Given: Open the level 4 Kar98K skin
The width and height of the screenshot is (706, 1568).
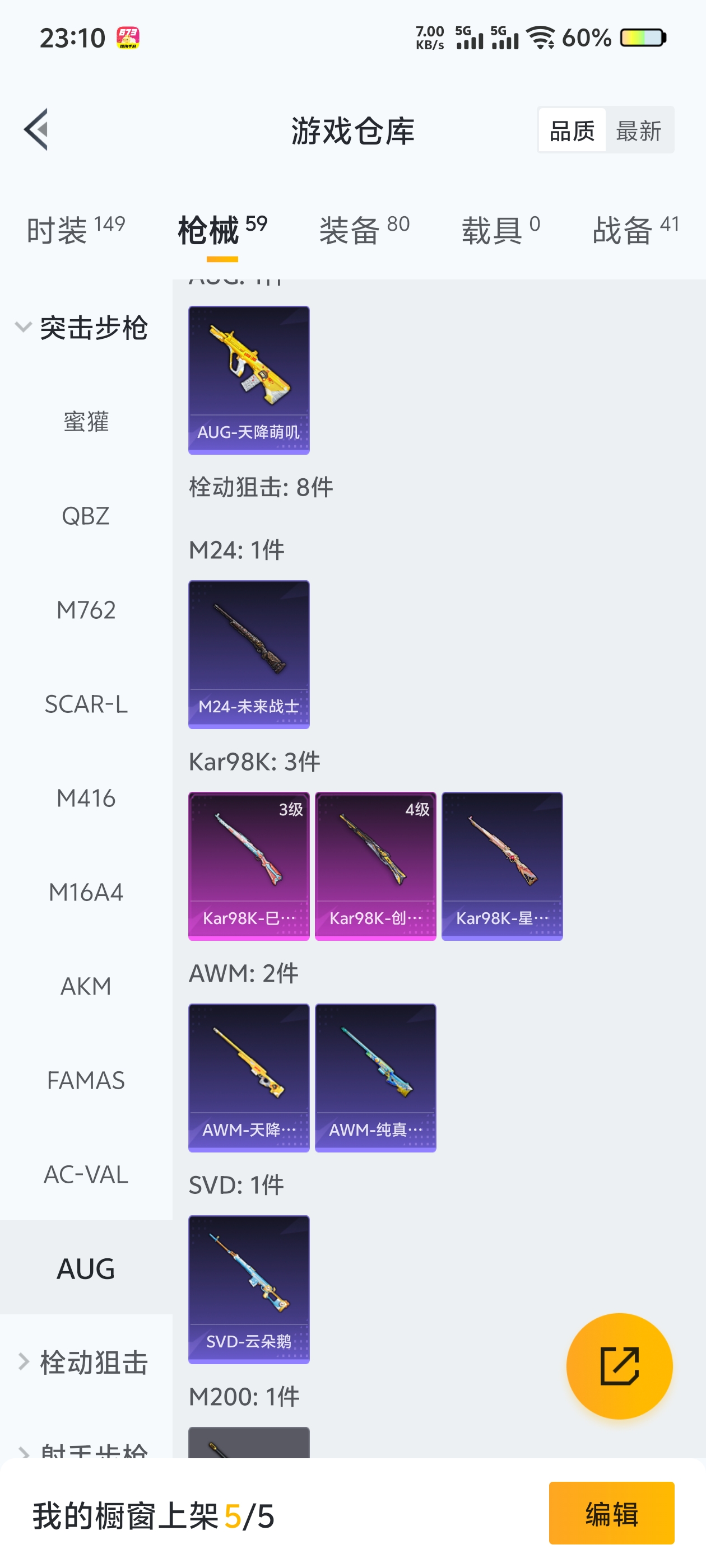Looking at the screenshot, I should pyautogui.click(x=375, y=866).
